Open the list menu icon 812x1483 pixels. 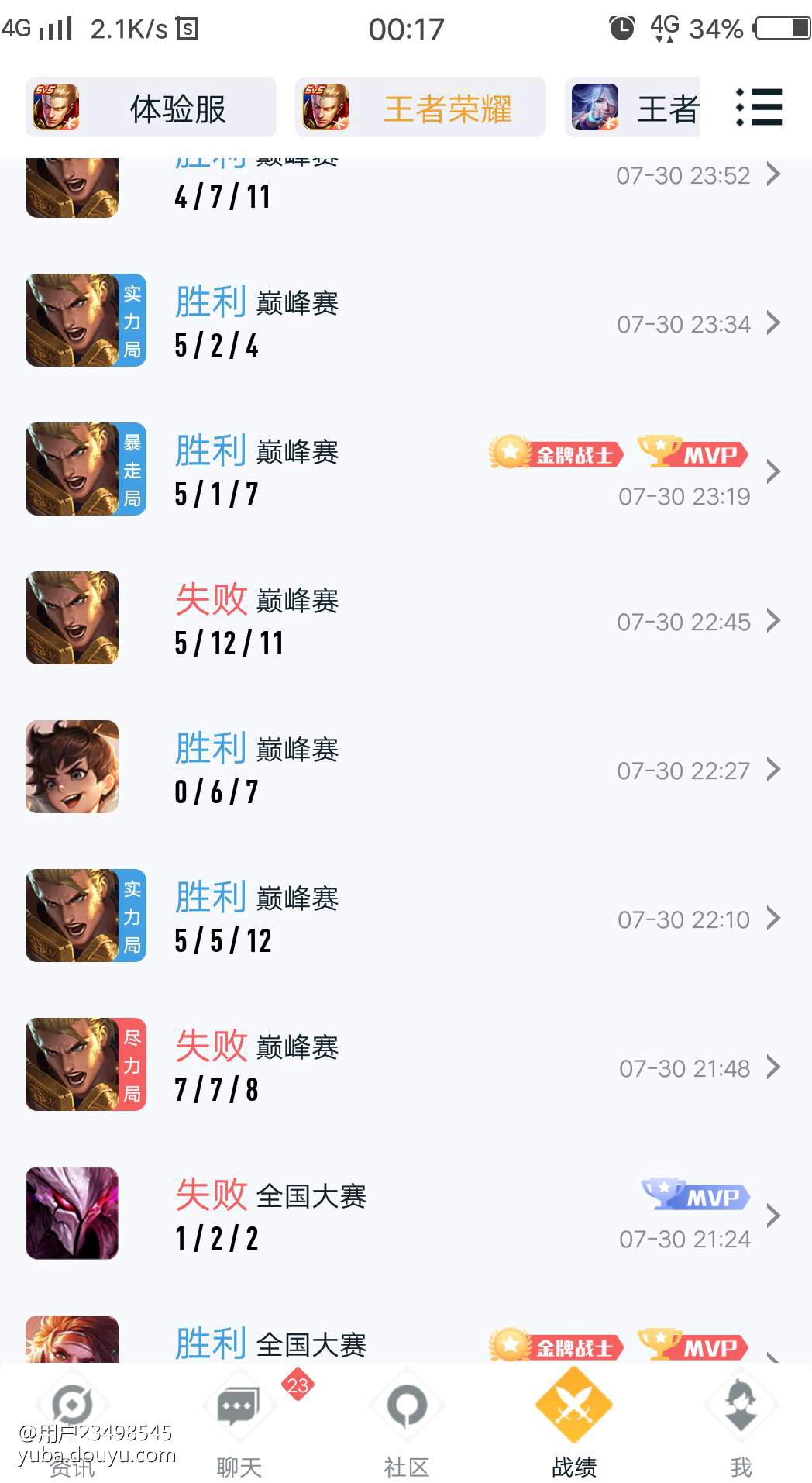pyautogui.click(x=759, y=107)
